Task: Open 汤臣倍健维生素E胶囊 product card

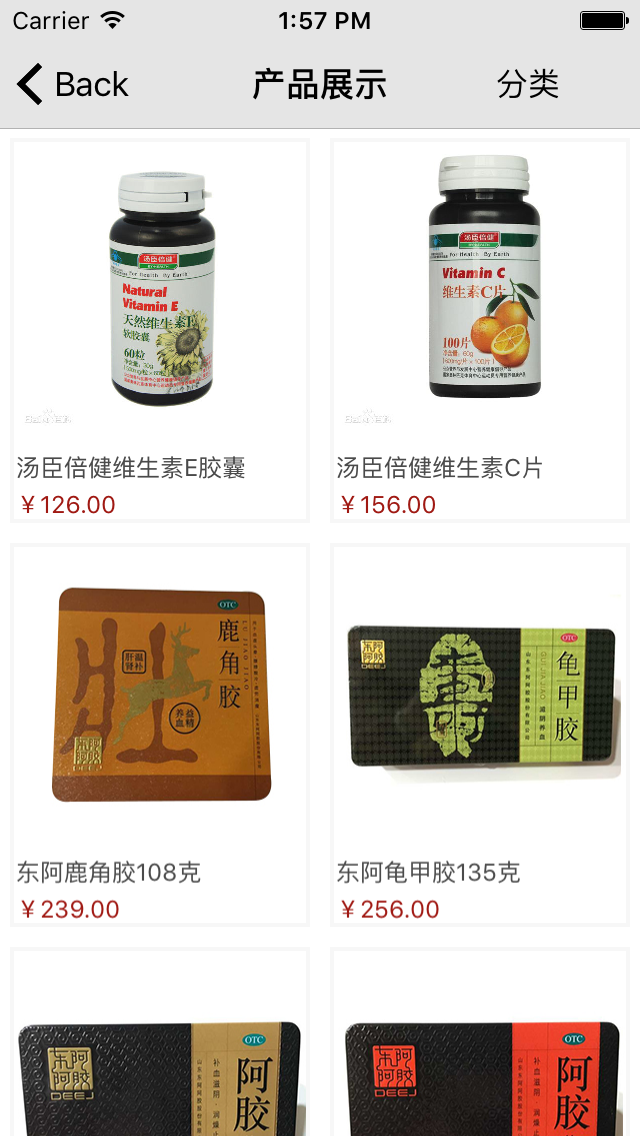Action: coord(160,330)
